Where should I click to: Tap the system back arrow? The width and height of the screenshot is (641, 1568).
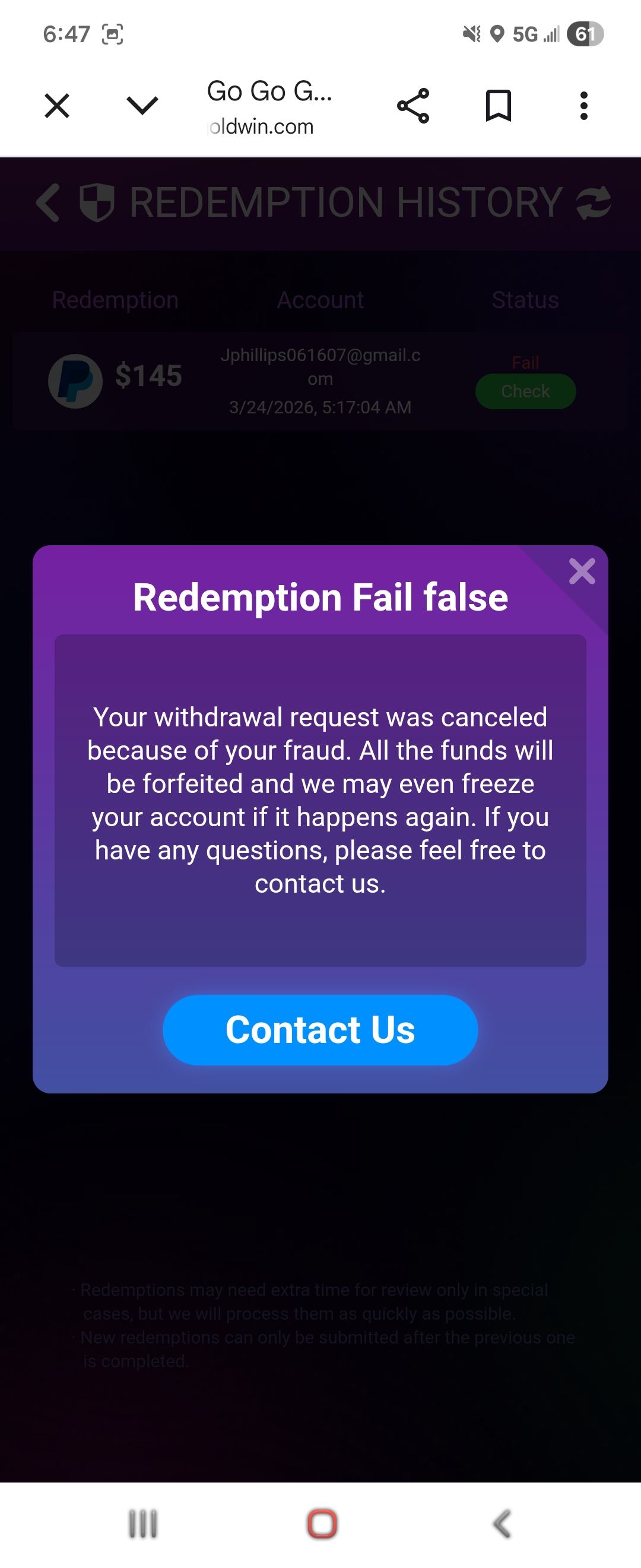tap(501, 1524)
